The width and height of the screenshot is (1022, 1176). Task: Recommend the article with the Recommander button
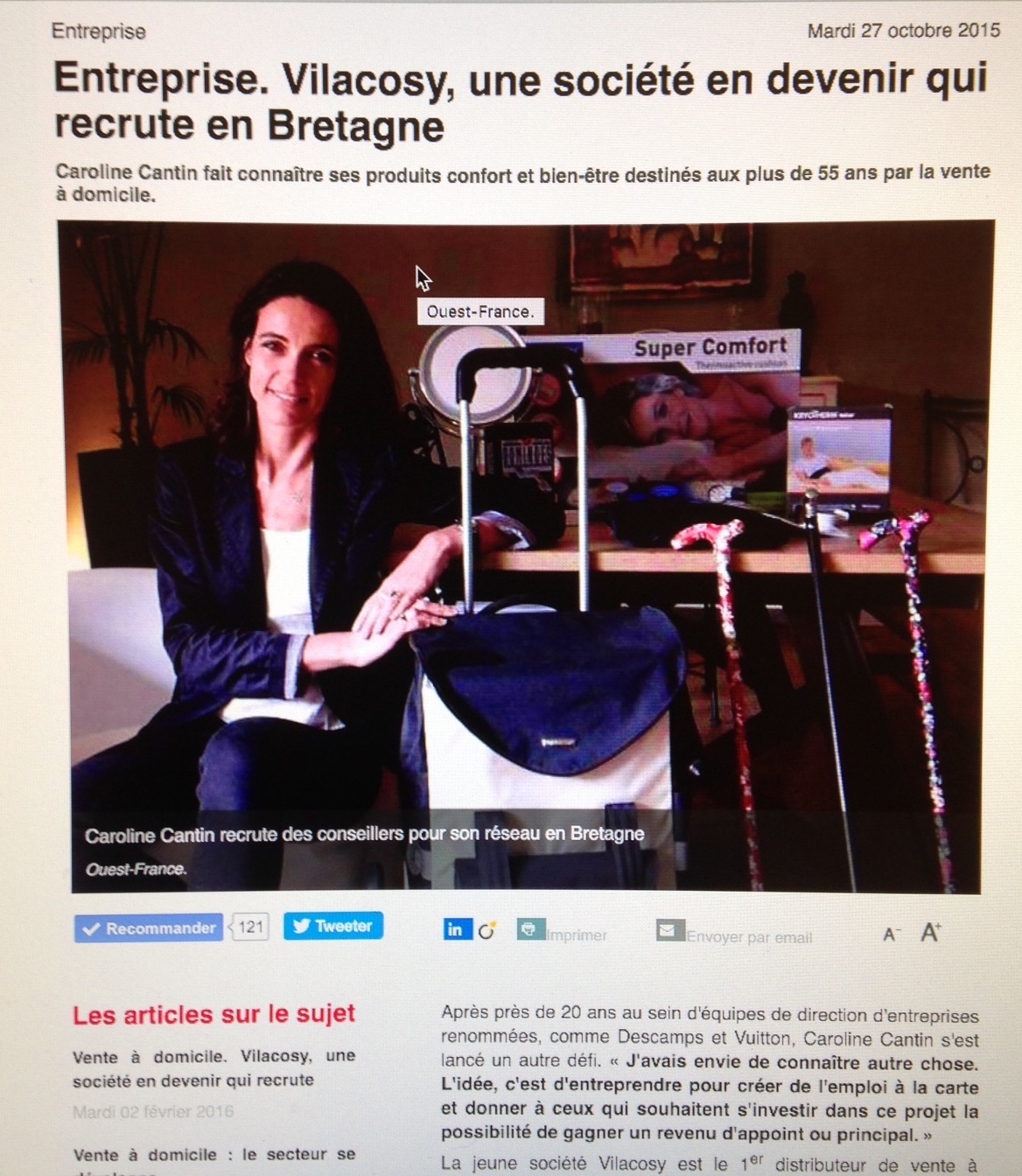tap(147, 928)
